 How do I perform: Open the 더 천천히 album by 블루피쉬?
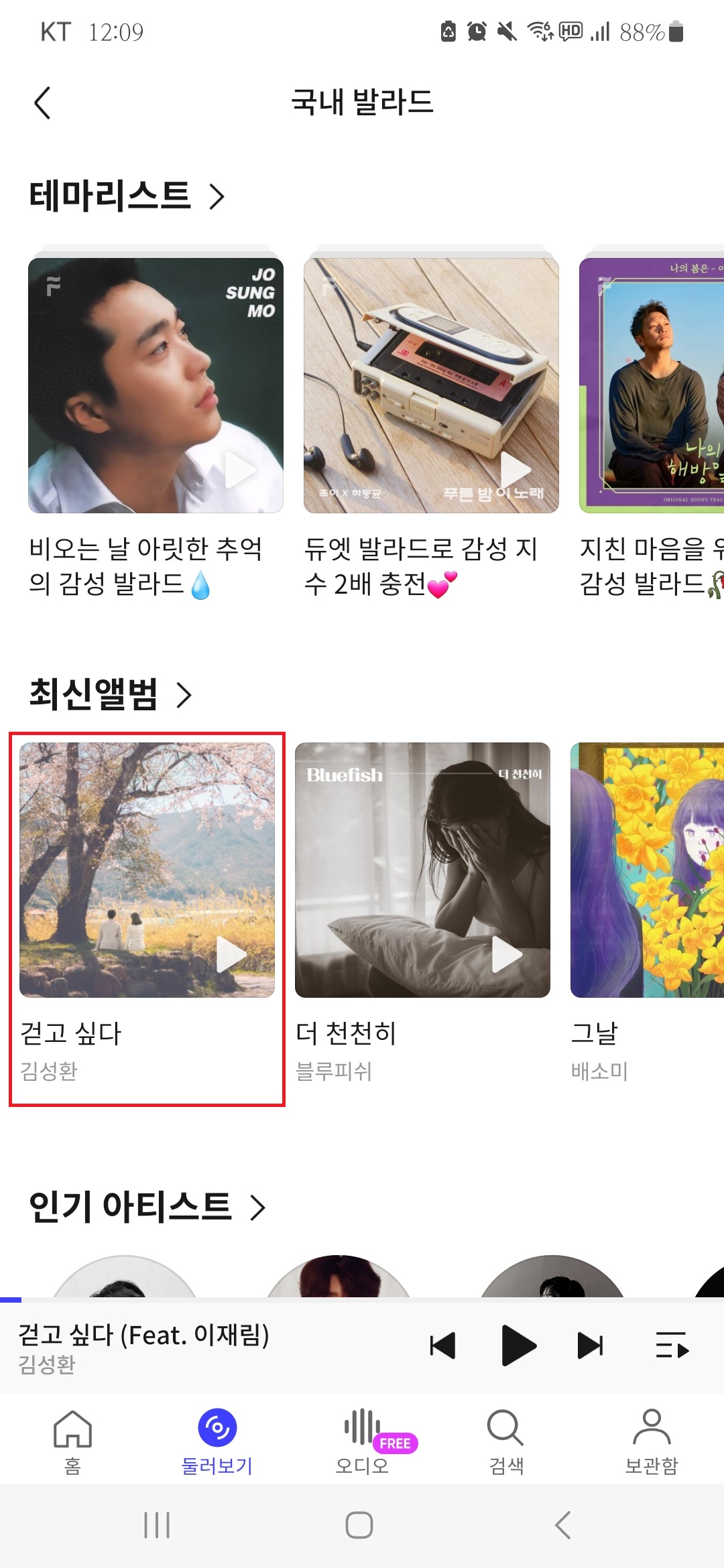point(422,870)
